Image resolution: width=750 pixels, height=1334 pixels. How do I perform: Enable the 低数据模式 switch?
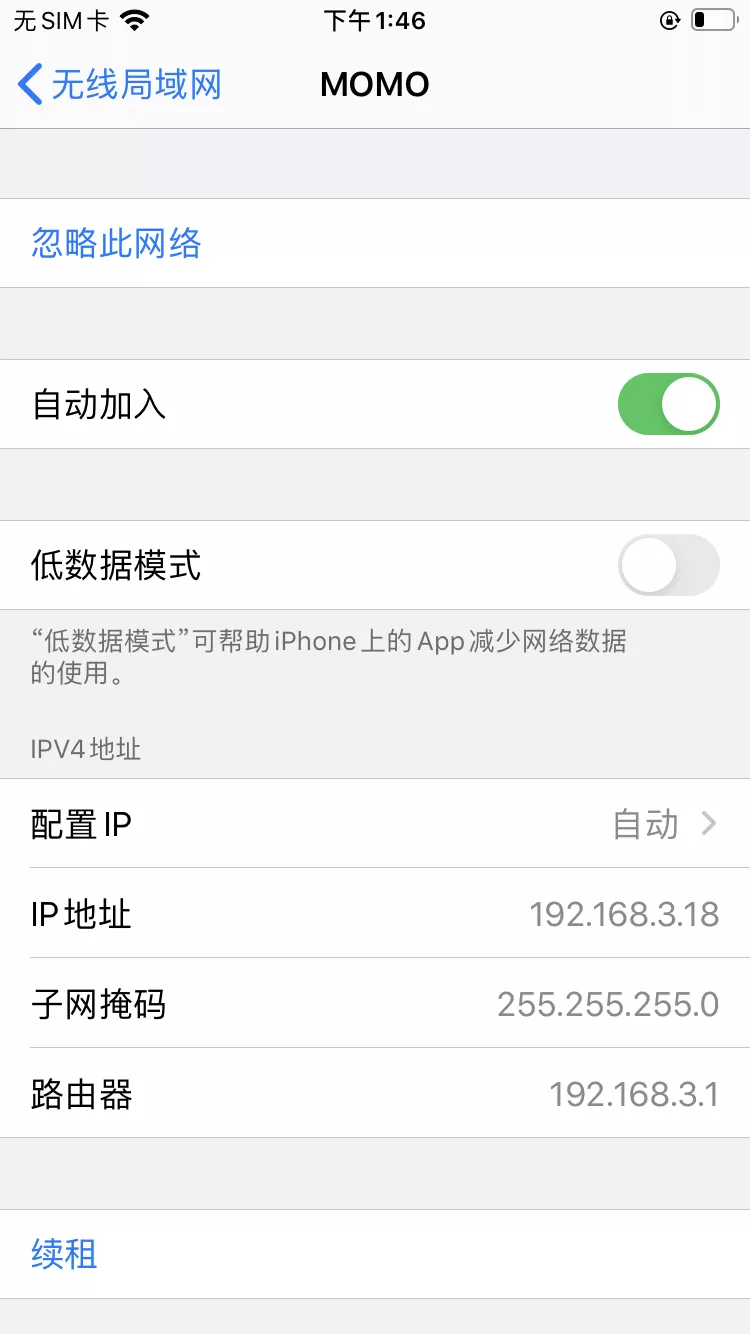[668, 565]
